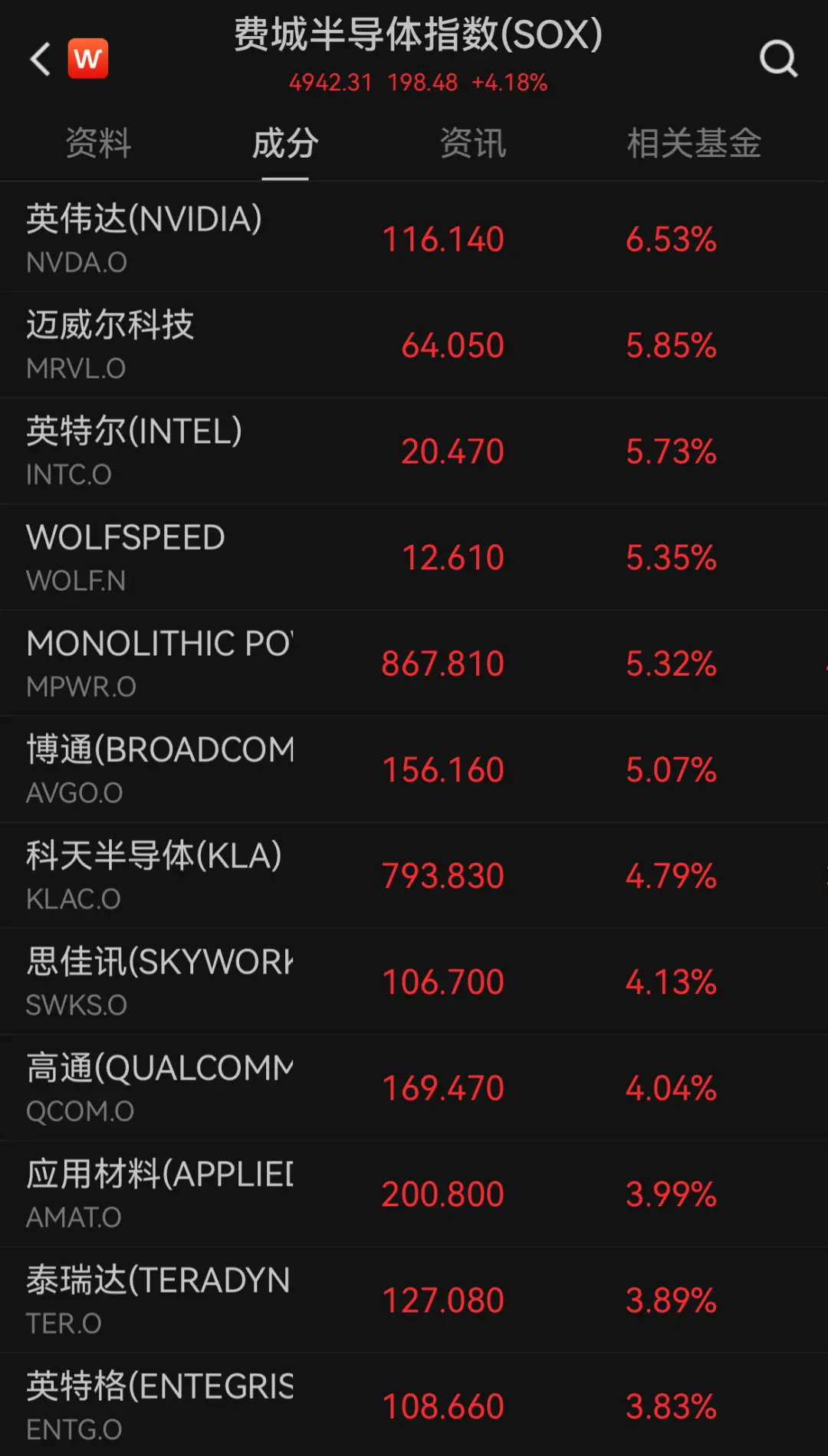Open the search magnifier icon
The height and width of the screenshot is (1456, 828).
[x=778, y=59]
